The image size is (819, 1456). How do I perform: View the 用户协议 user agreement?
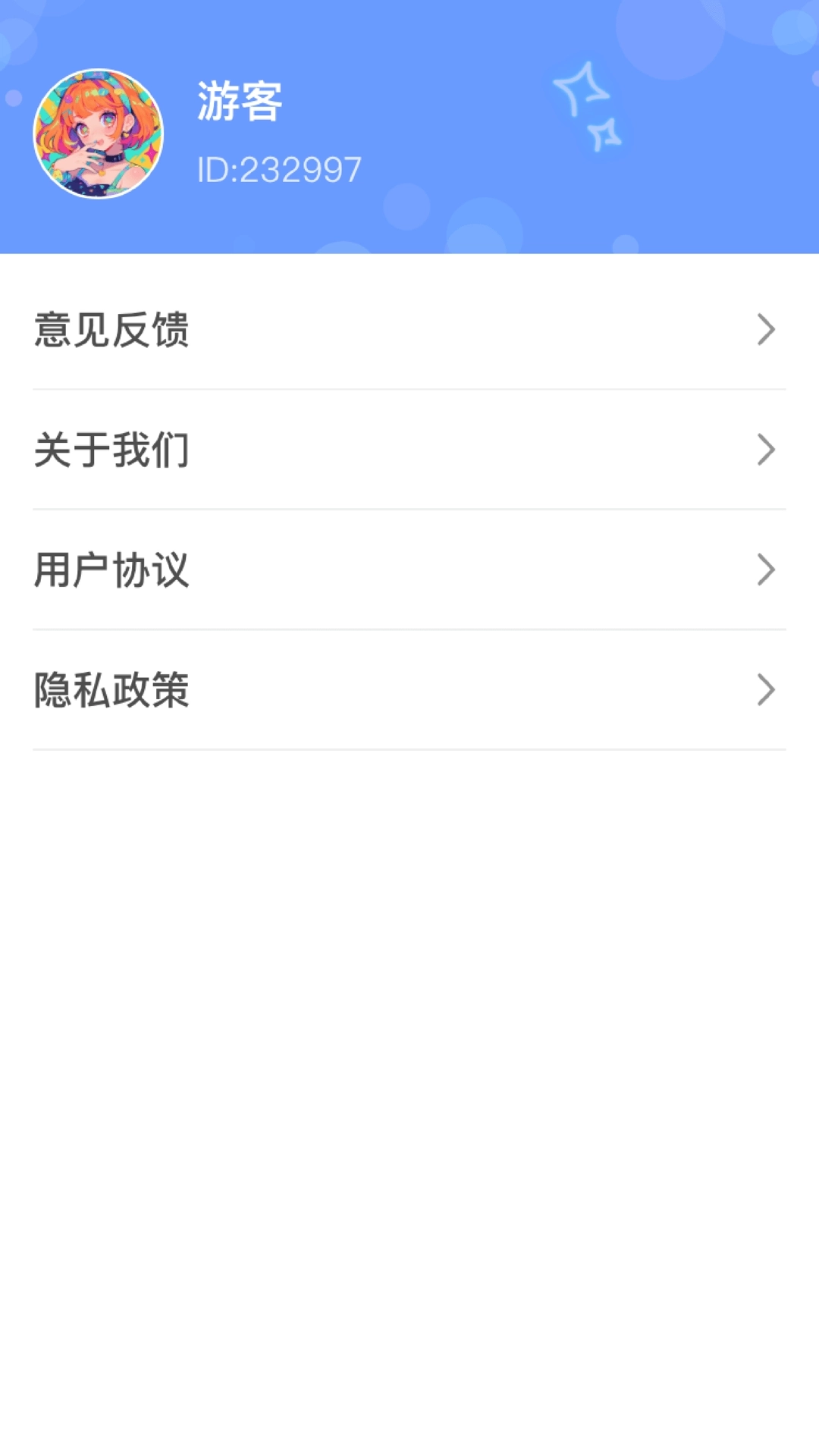(x=112, y=570)
